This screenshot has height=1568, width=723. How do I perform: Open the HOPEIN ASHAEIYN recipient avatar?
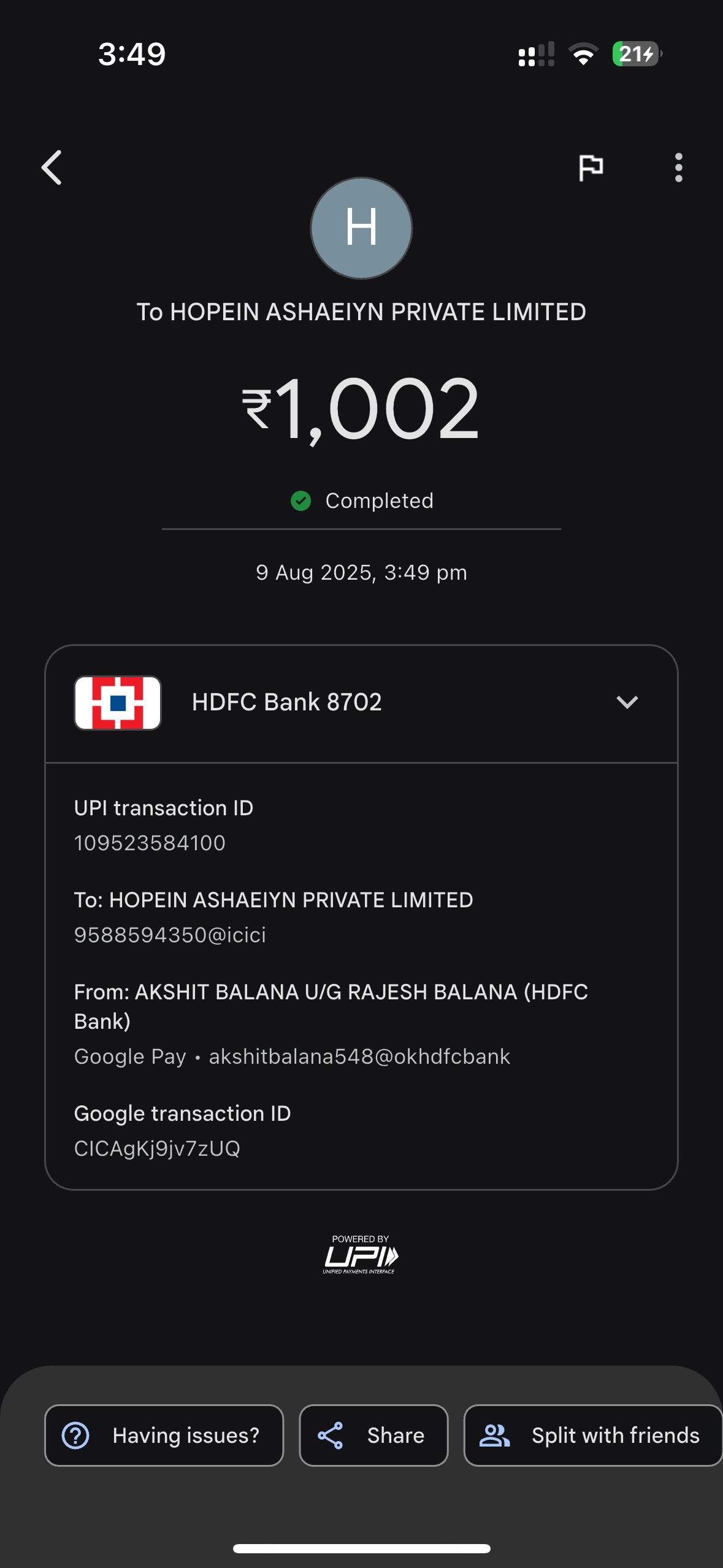pos(361,228)
